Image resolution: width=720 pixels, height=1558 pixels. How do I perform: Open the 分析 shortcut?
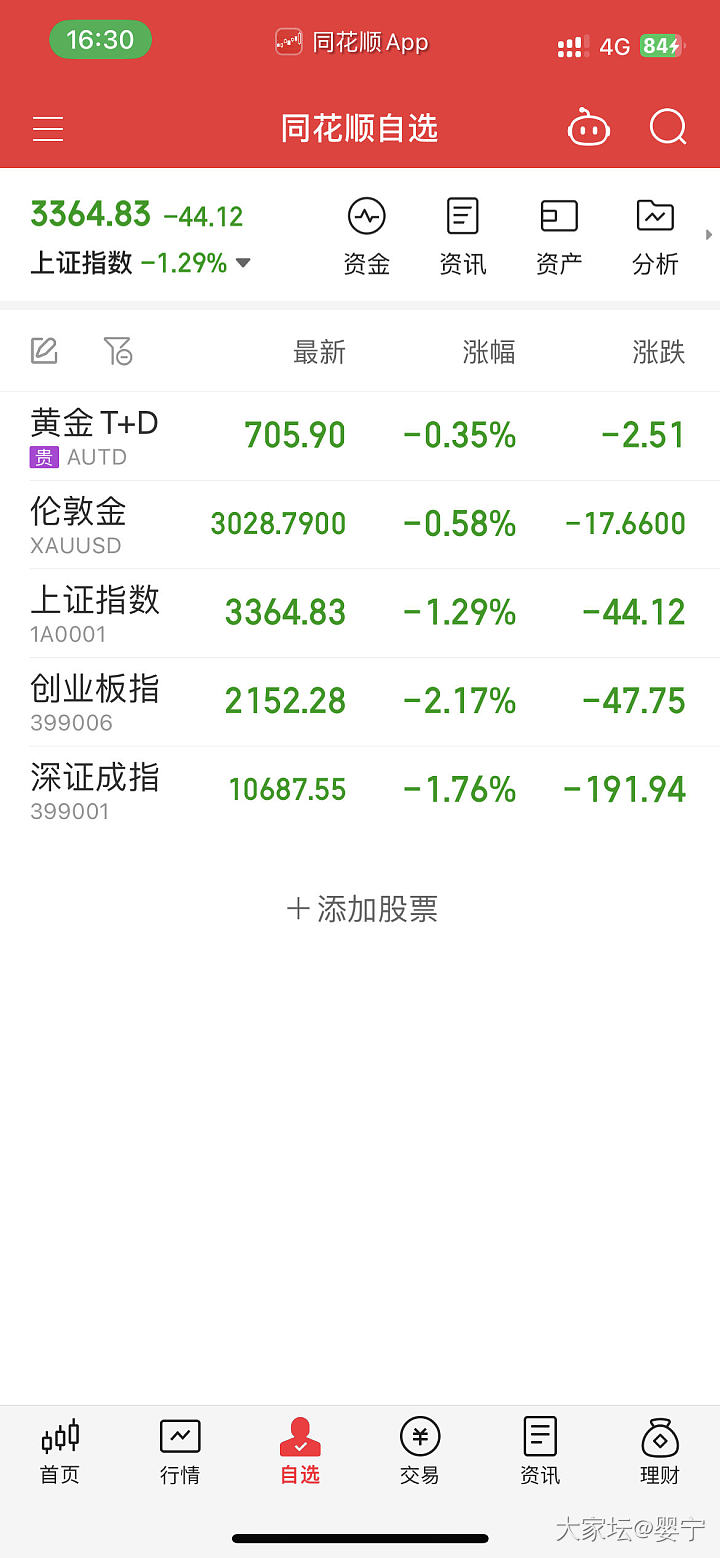click(655, 236)
